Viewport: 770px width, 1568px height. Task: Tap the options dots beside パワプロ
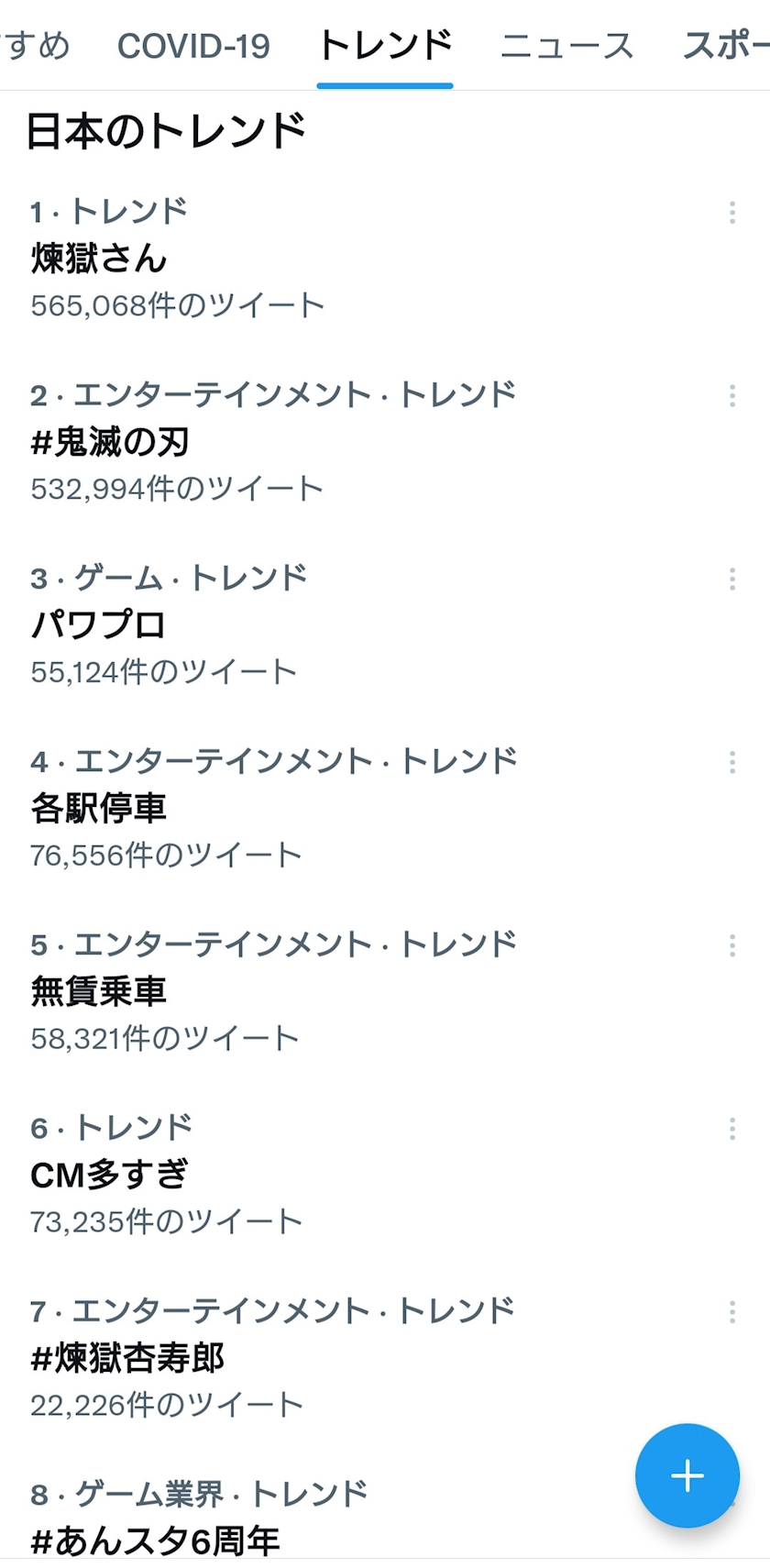point(731,580)
